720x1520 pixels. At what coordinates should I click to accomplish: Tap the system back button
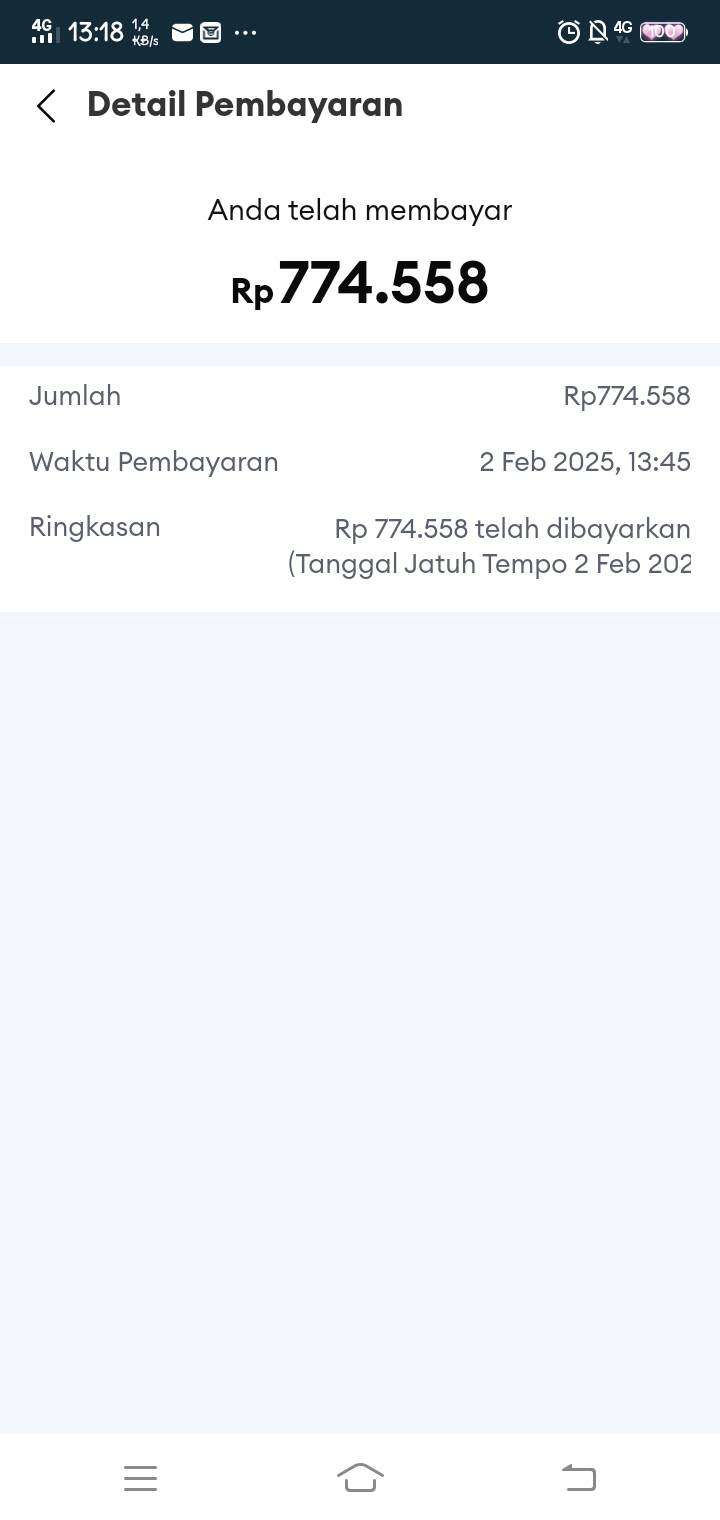[x=579, y=1477]
